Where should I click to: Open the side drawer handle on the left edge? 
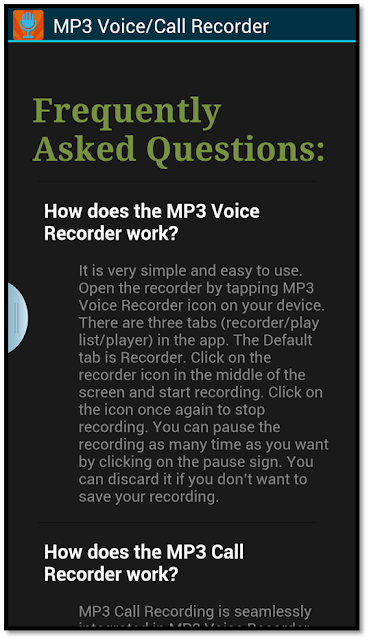tap(18, 318)
